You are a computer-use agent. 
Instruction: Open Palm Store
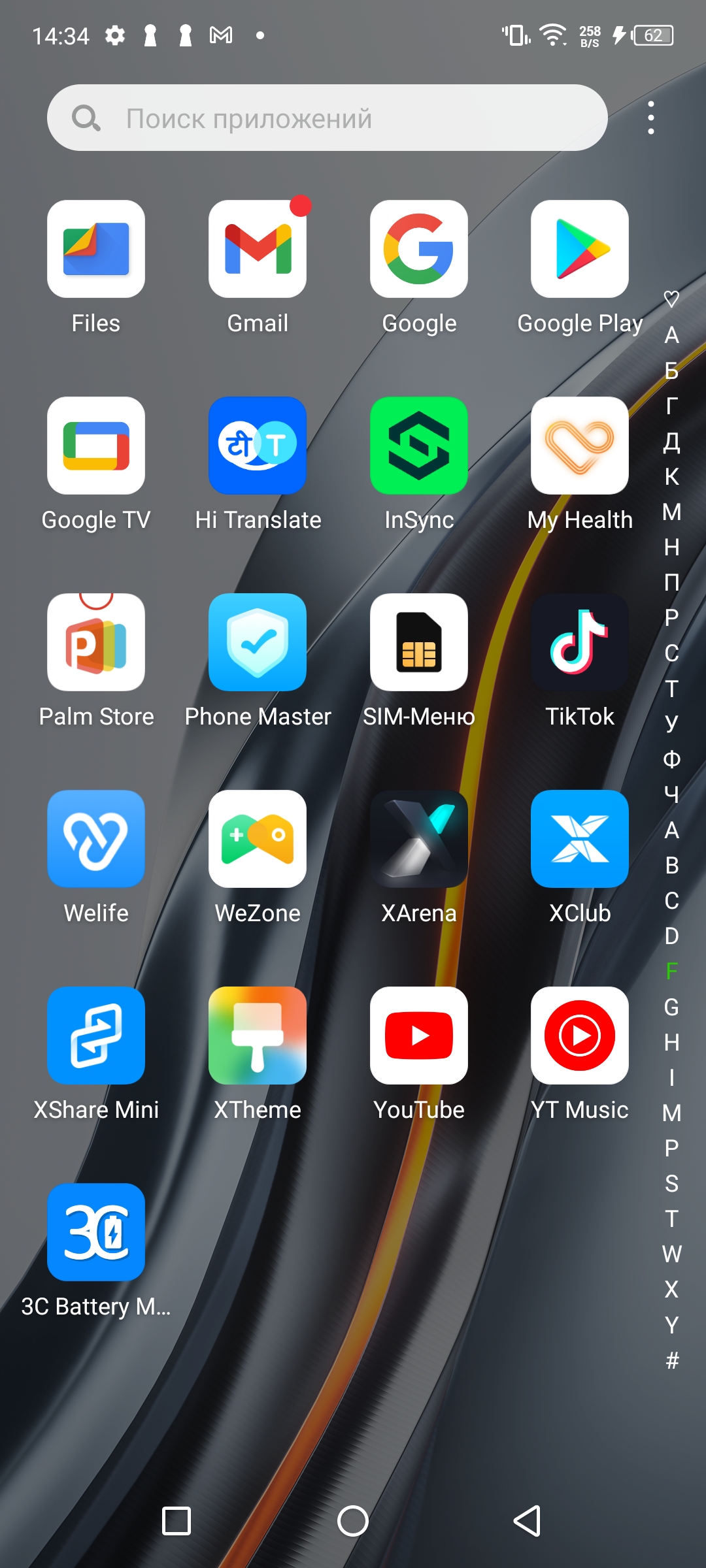coord(96,643)
